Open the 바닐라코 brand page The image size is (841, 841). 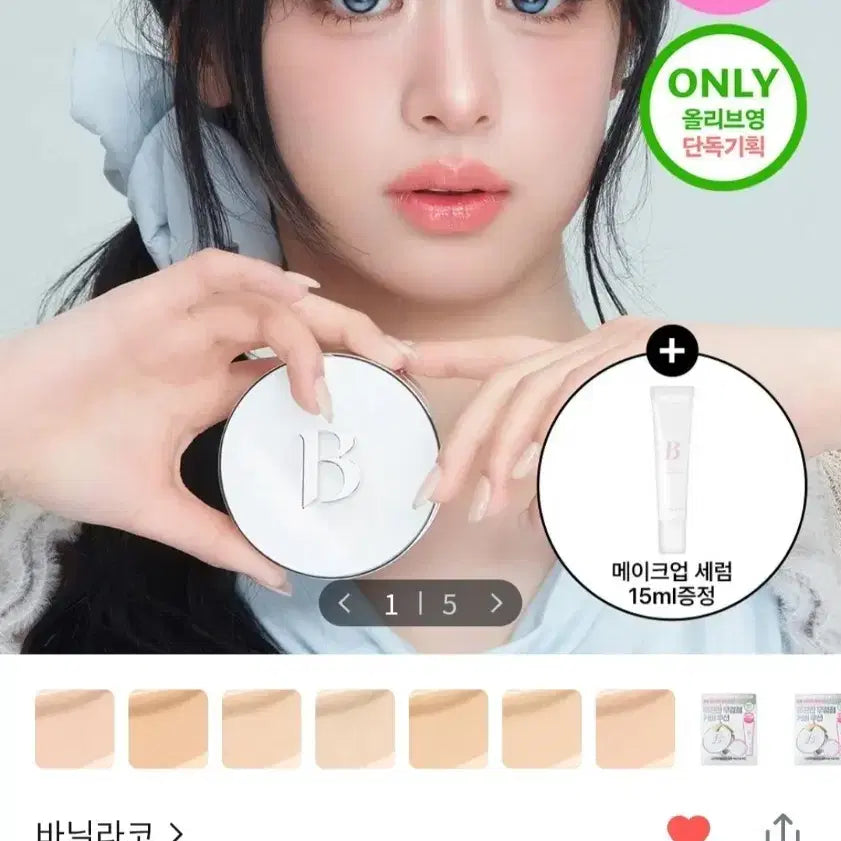click(x=109, y=830)
